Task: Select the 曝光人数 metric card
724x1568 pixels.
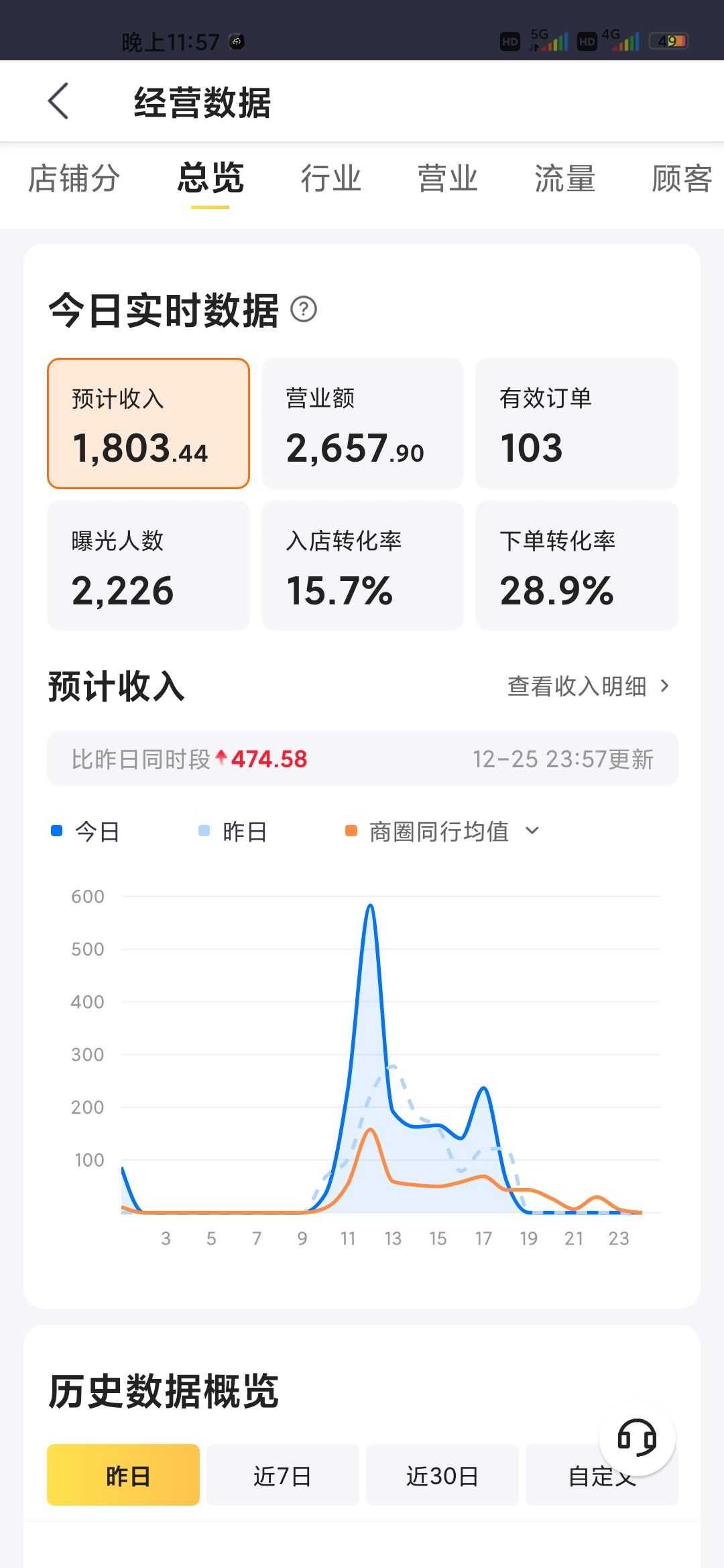Action: 148,566
